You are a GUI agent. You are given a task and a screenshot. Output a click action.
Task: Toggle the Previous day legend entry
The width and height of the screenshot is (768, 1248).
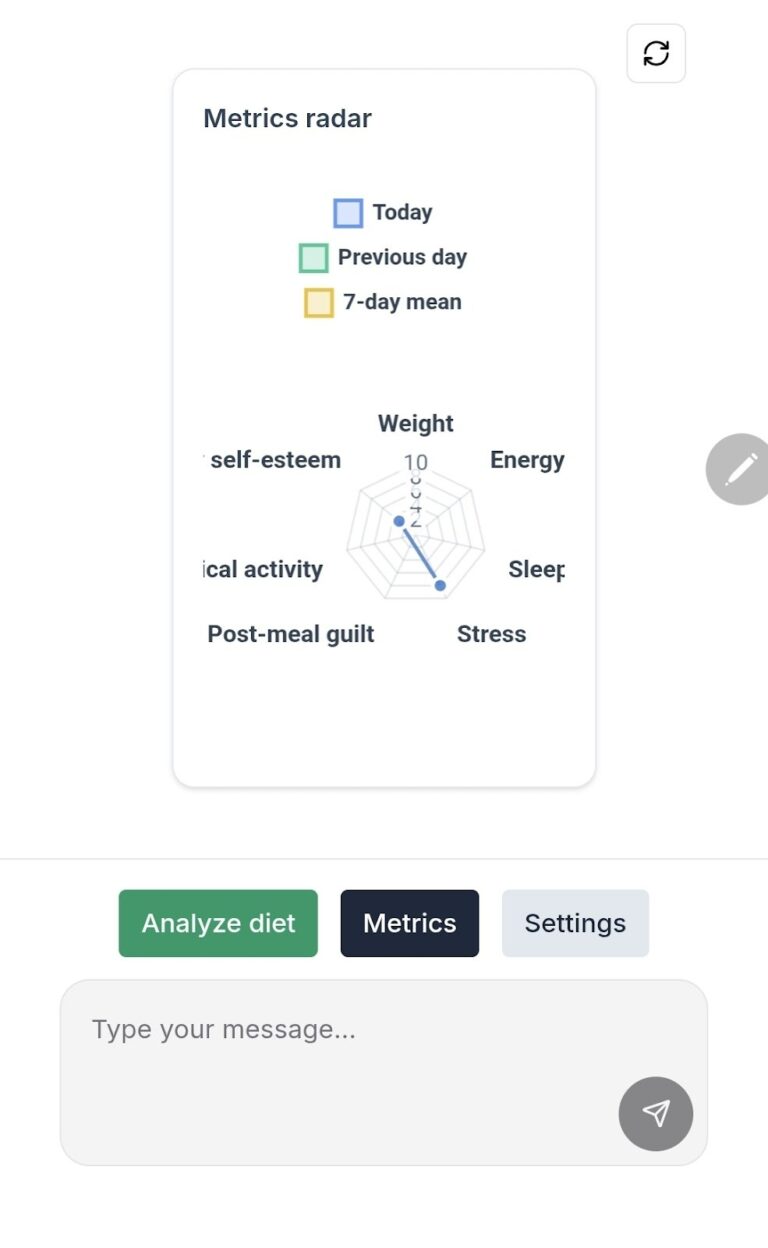(x=383, y=257)
